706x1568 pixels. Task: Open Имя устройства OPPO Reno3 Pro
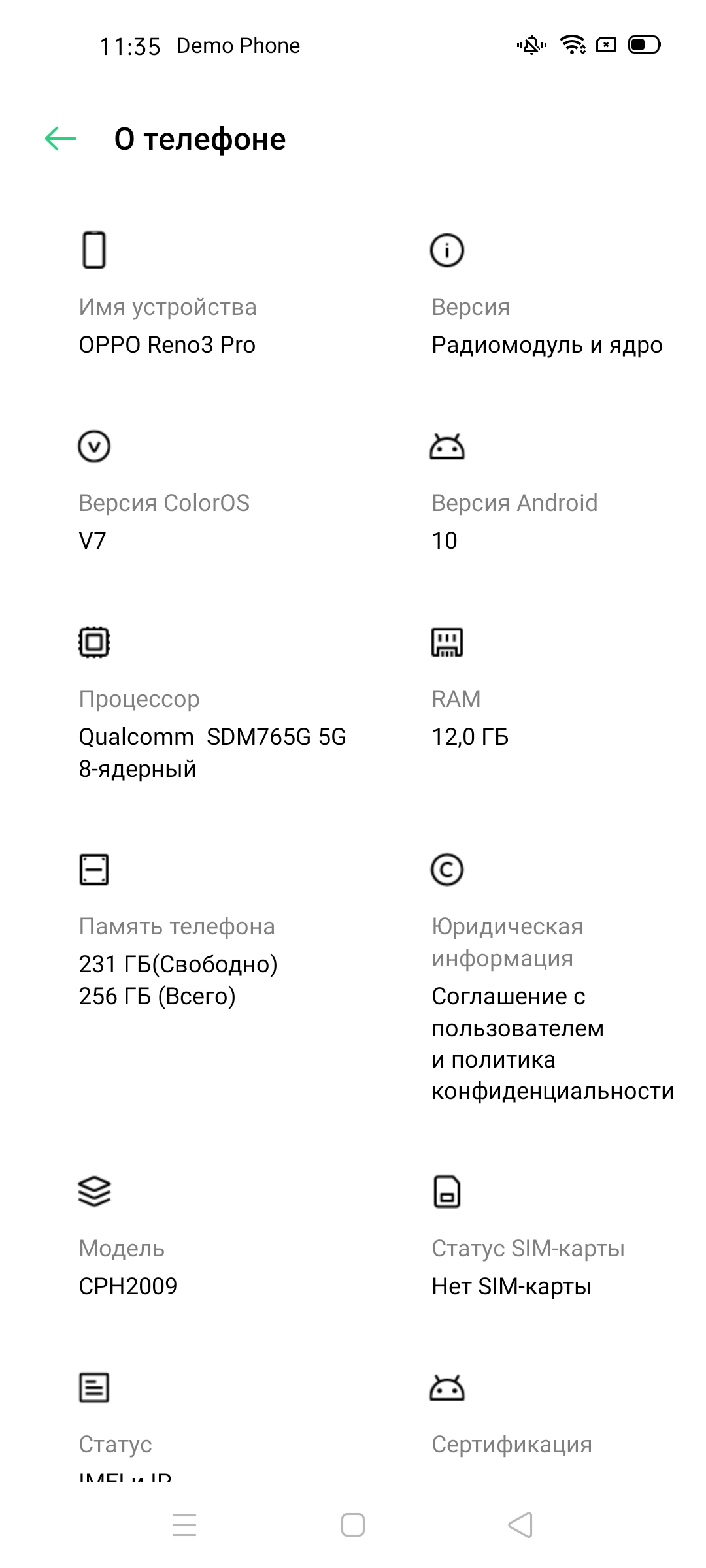[x=167, y=325]
